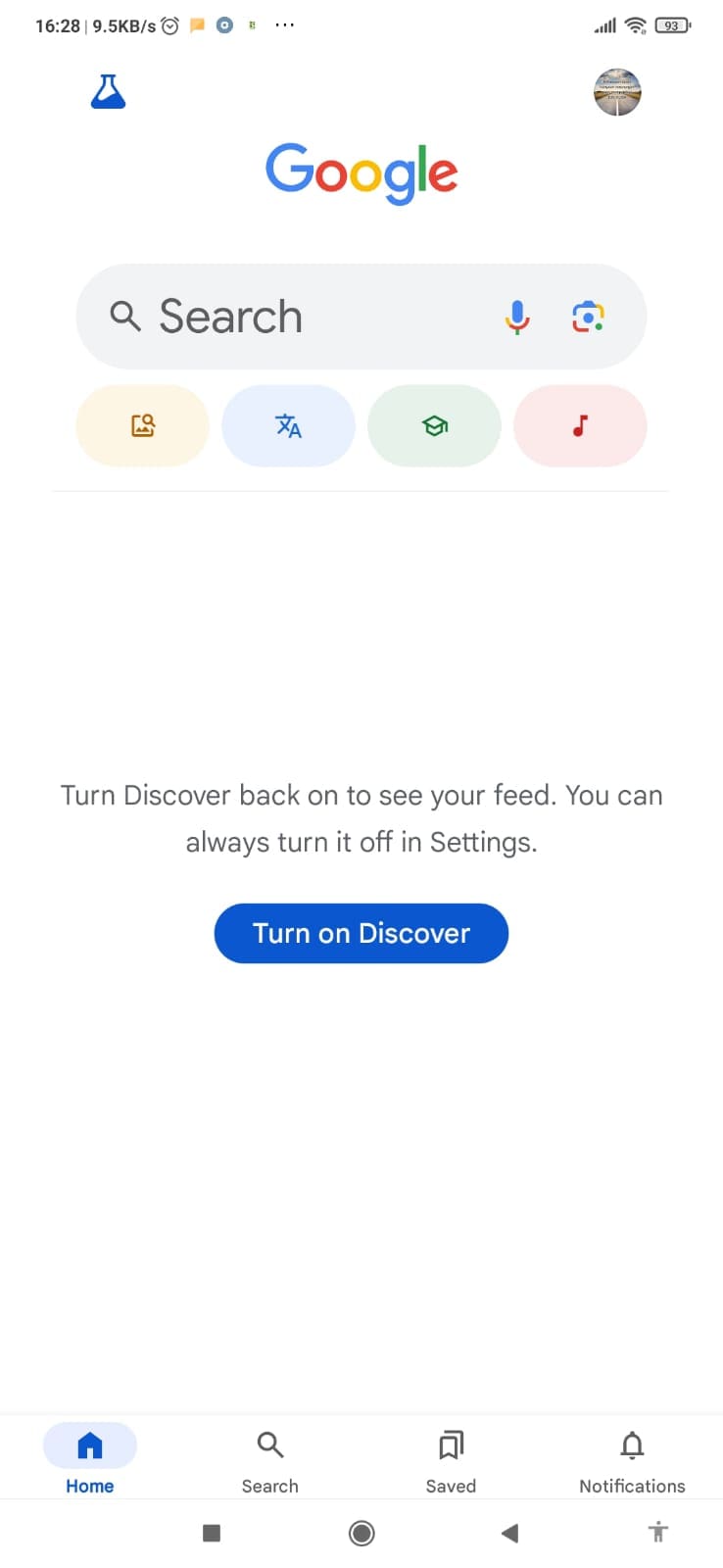The width and height of the screenshot is (723, 1568).
Task: Switch to the Search tab
Action: point(269,1457)
